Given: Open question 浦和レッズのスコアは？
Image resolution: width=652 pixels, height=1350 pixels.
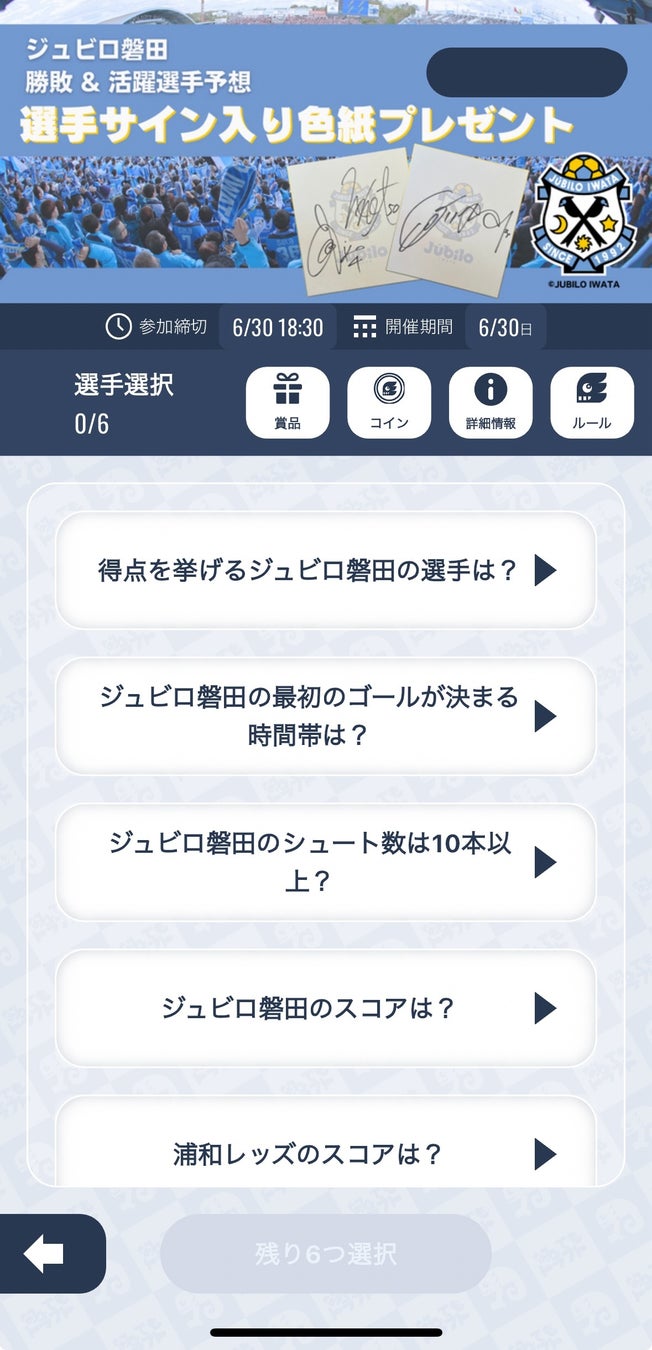Looking at the screenshot, I should (x=325, y=1153).
